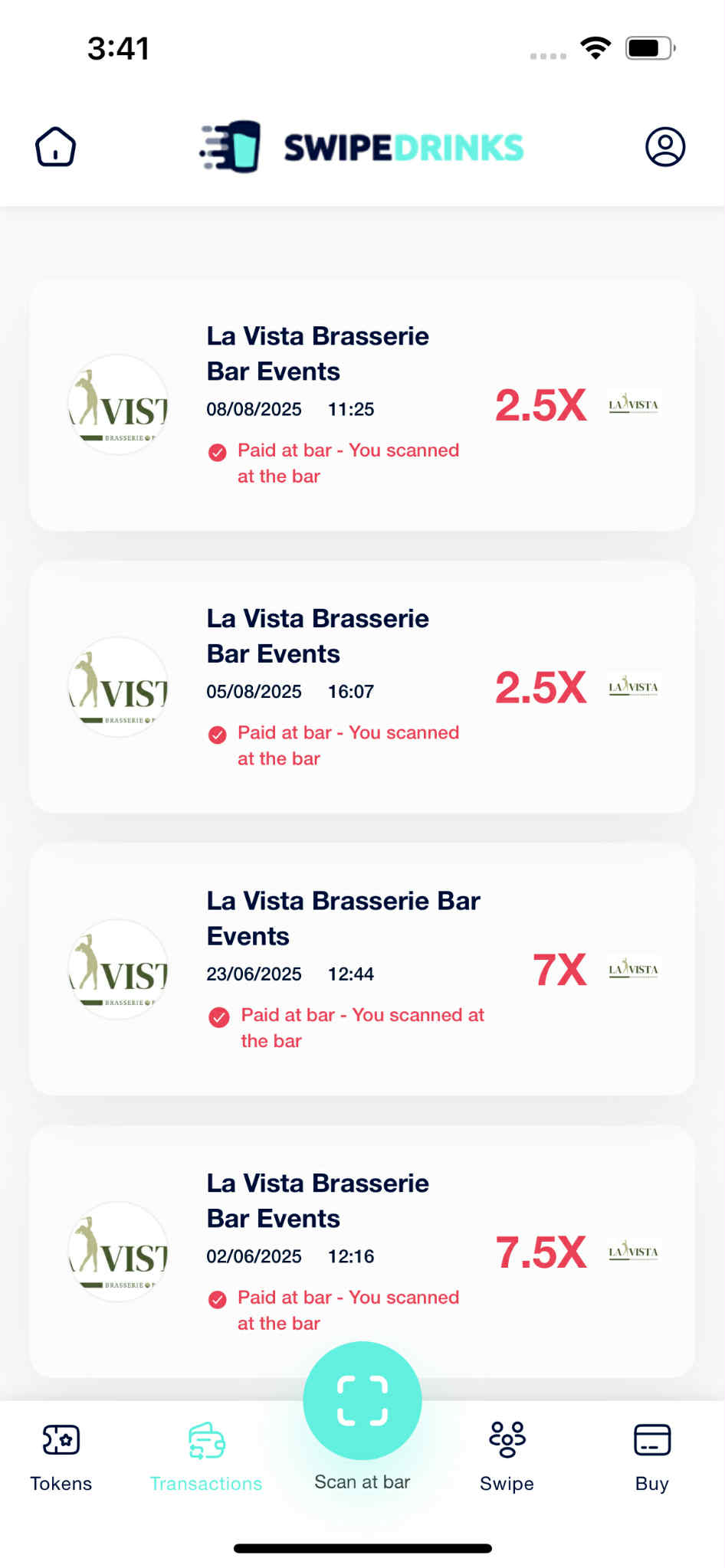This screenshot has width=725, height=1568.
Task: Go to the home screen icon
Action: tap(55, 147)
